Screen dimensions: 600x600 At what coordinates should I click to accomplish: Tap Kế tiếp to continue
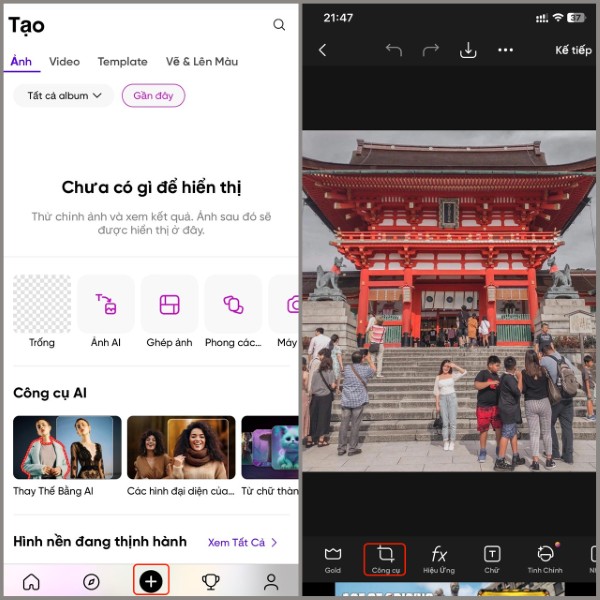click(x=573, y=50)
